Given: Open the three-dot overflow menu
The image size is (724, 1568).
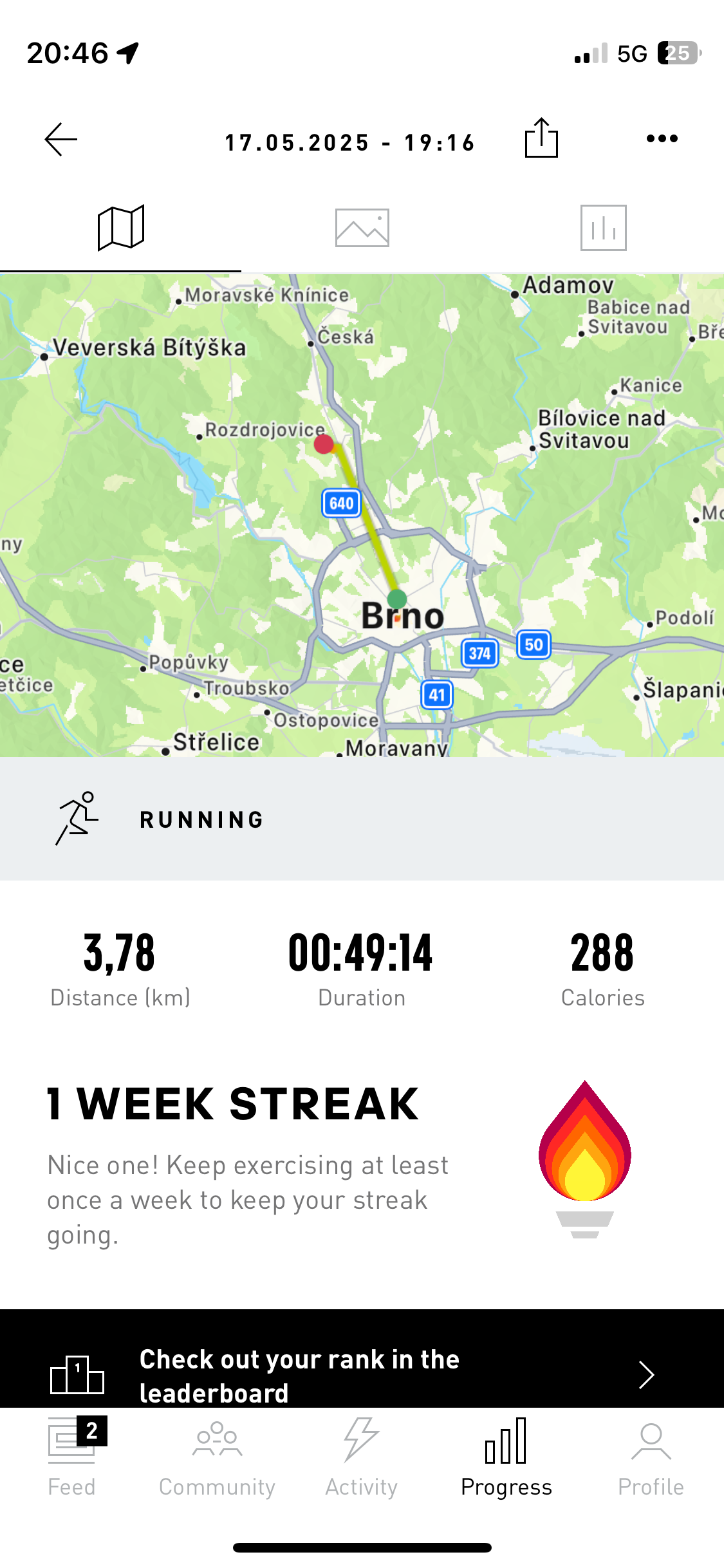Looking at the screenshot, I should point(662,138).
